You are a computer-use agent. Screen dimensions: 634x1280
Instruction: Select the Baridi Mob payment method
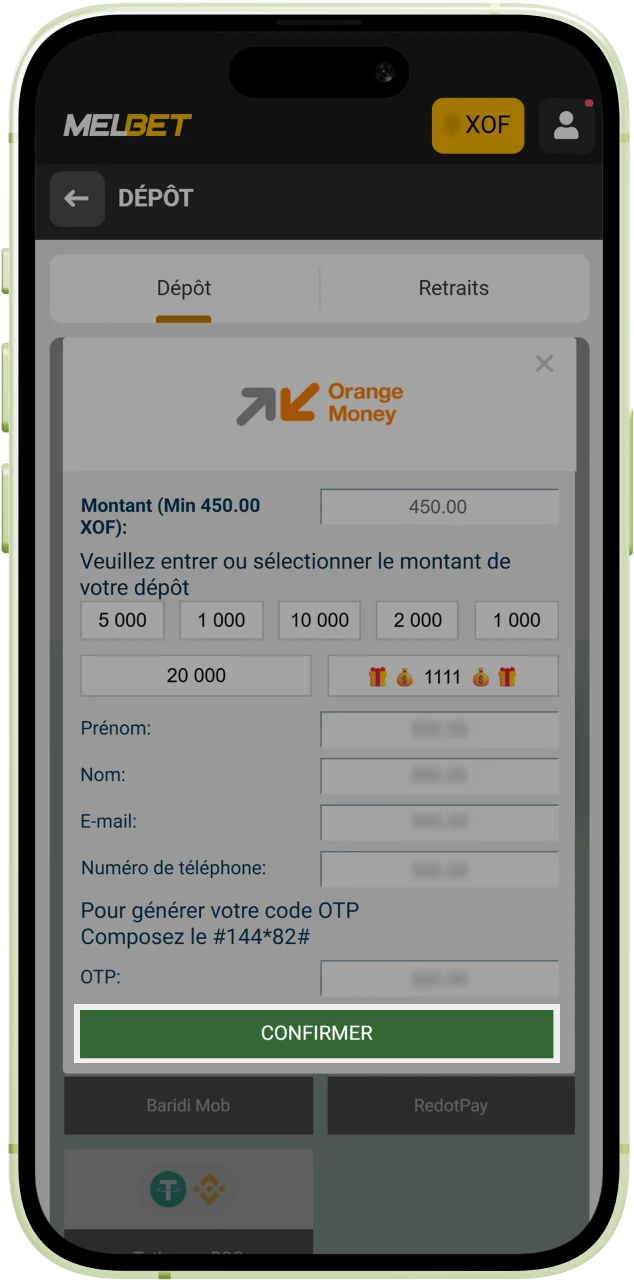tap(188, 1105)
